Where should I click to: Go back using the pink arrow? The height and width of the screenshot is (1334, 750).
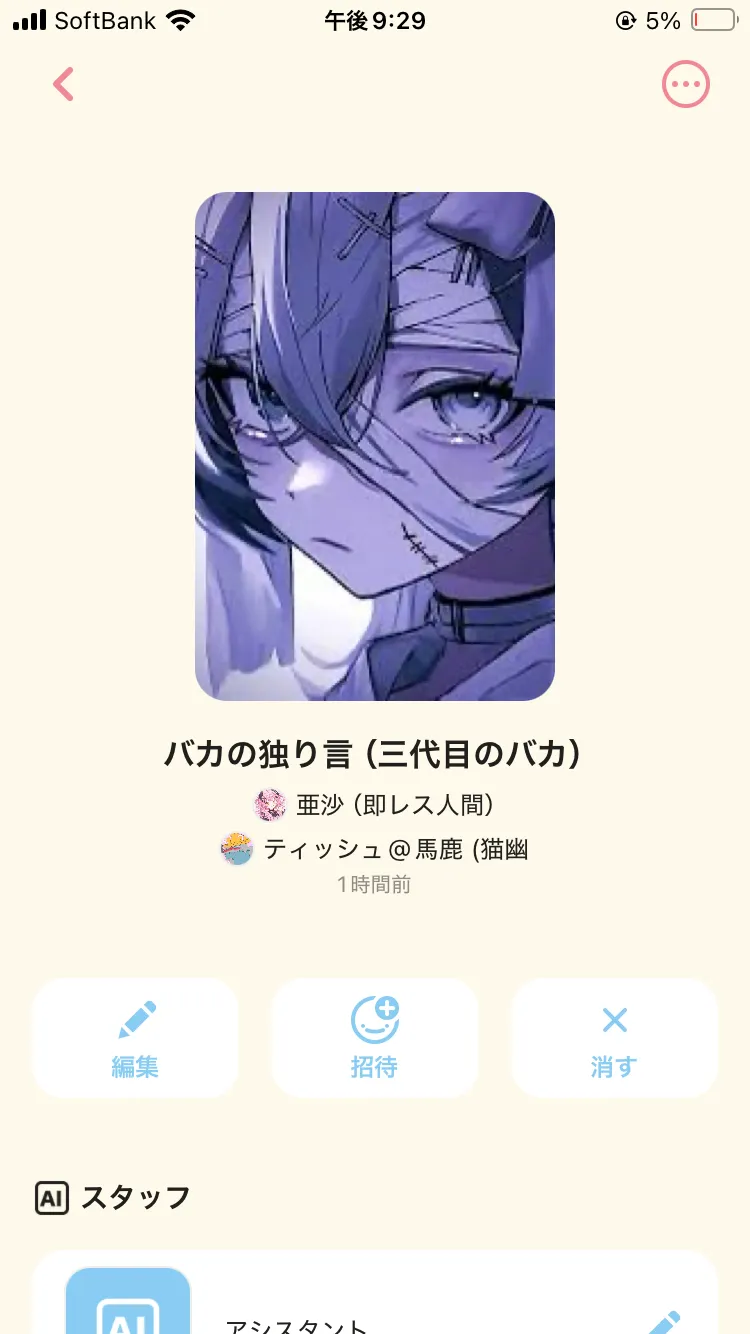pos(64,85)
